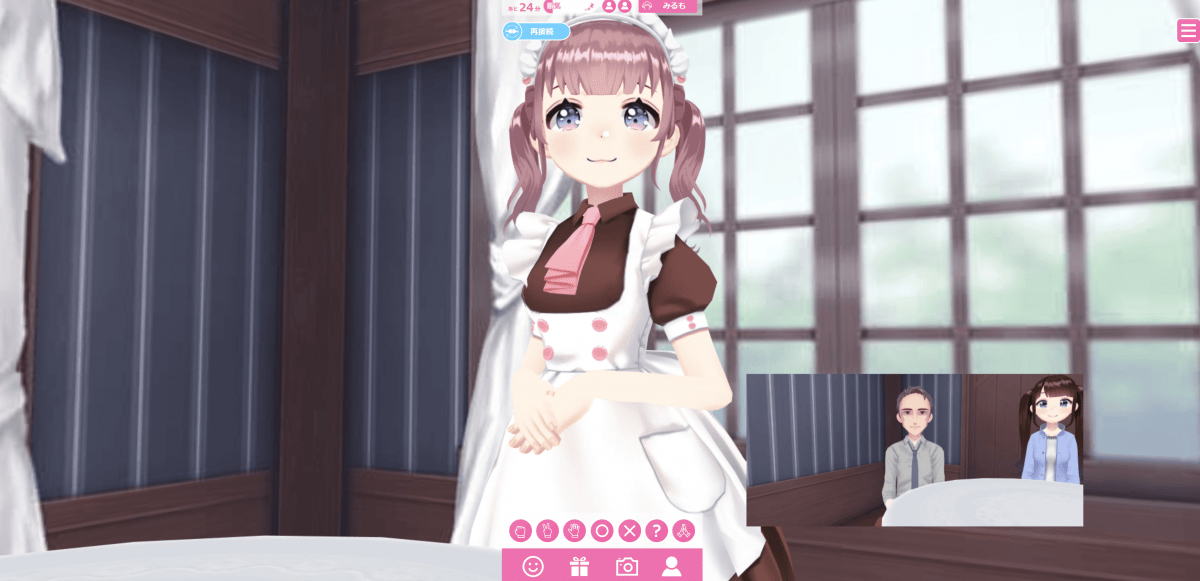Take a photo with the camera
The image size is (1200, 581).
[627, 566]
